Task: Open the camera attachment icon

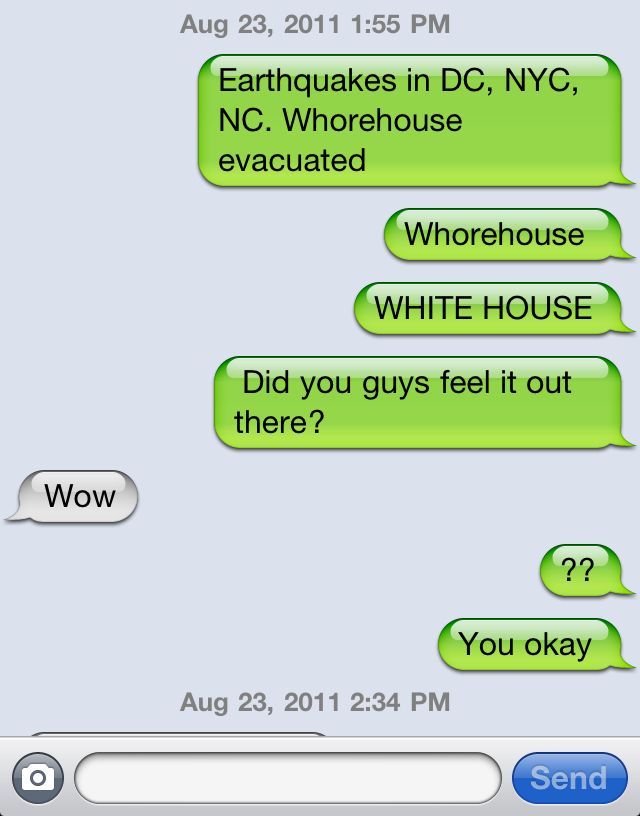Action: [x=37, y=778]
